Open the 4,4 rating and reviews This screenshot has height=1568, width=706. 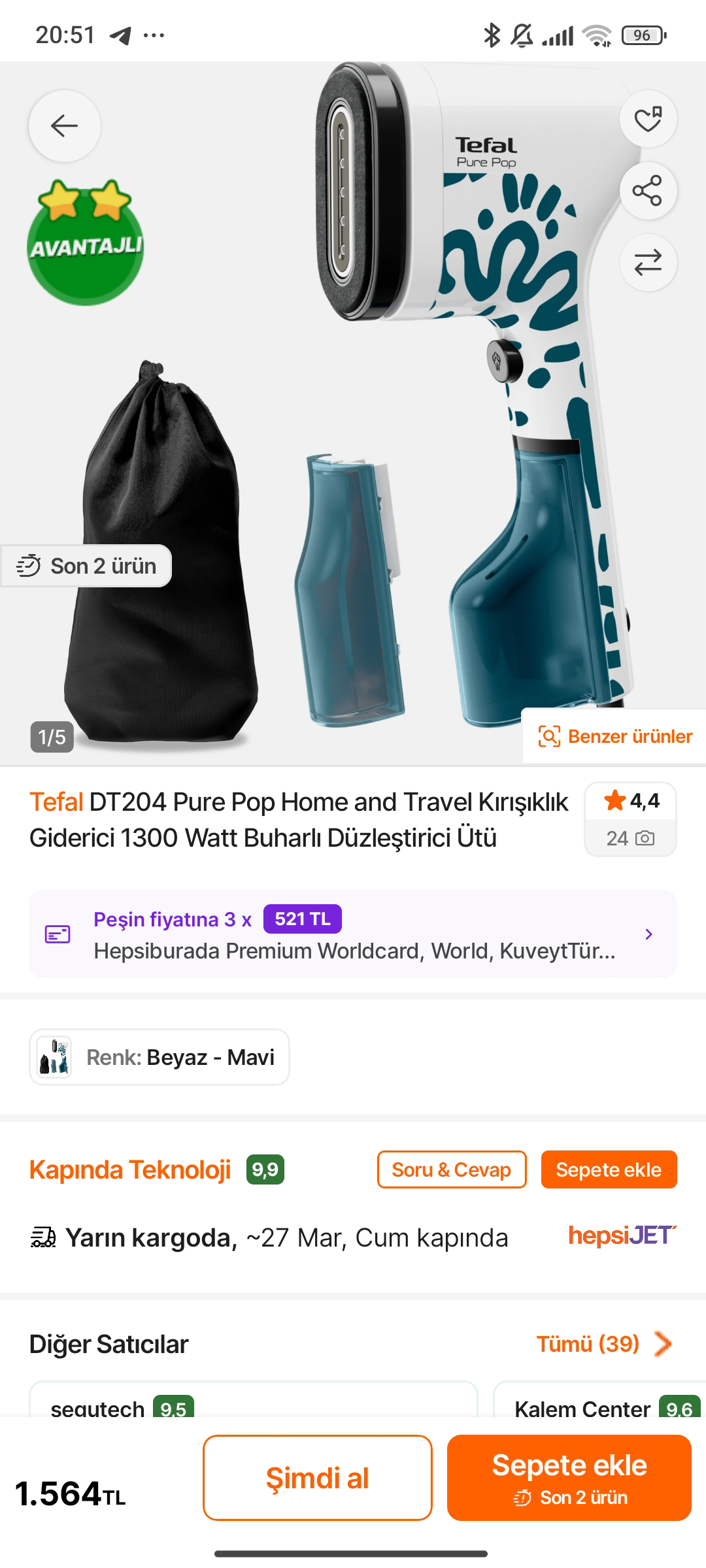[630, 819]
